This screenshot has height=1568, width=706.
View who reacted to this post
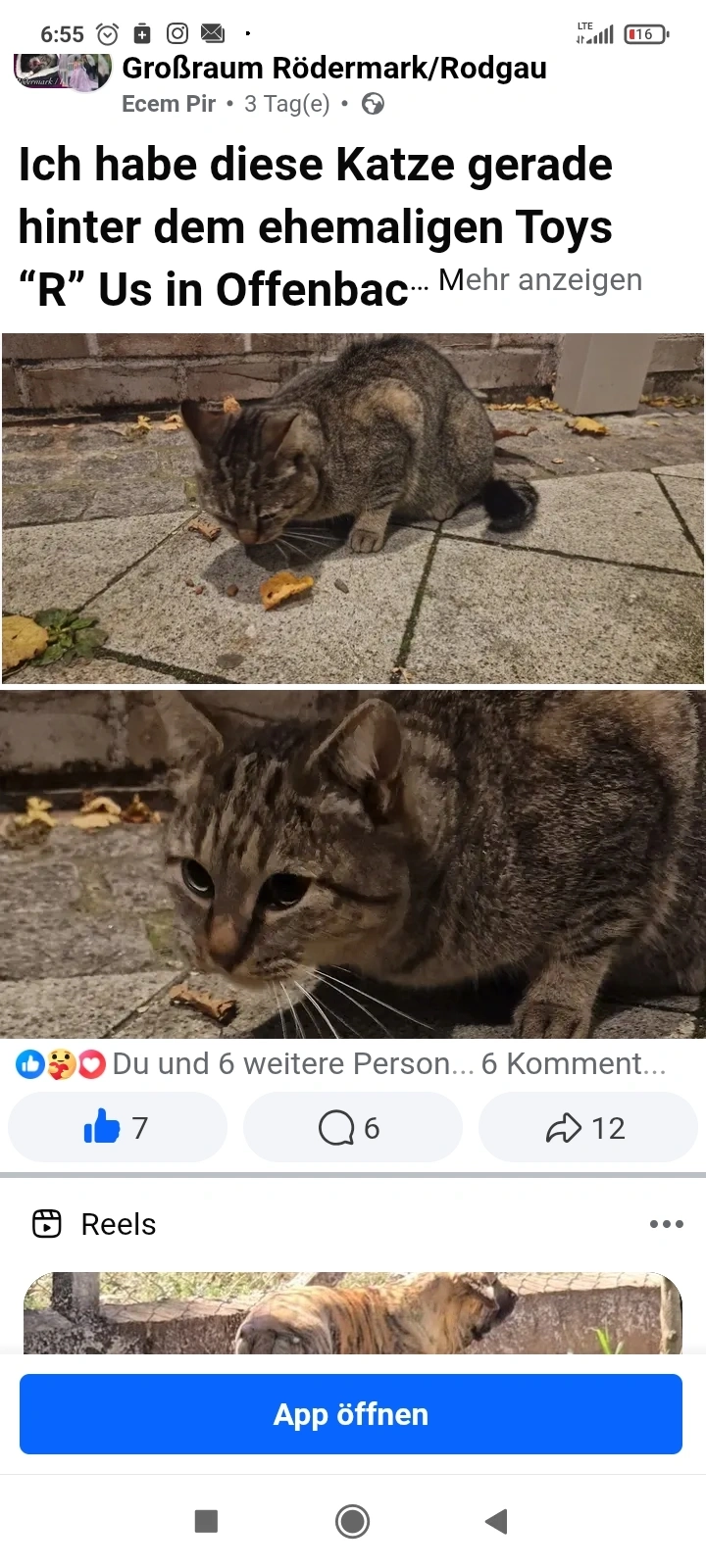tap(245, 1064)
